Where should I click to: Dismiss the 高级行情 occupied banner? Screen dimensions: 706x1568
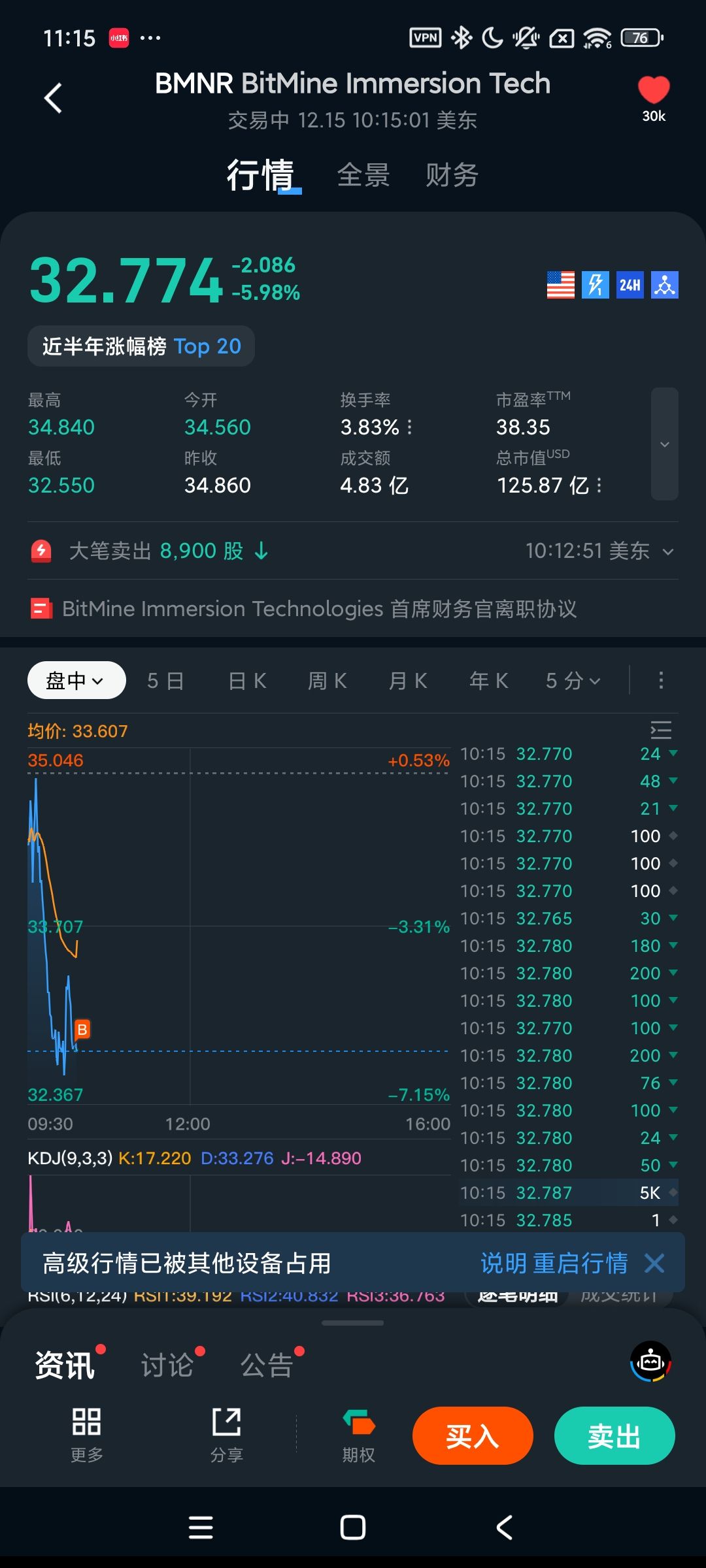tap(654, 1263)
